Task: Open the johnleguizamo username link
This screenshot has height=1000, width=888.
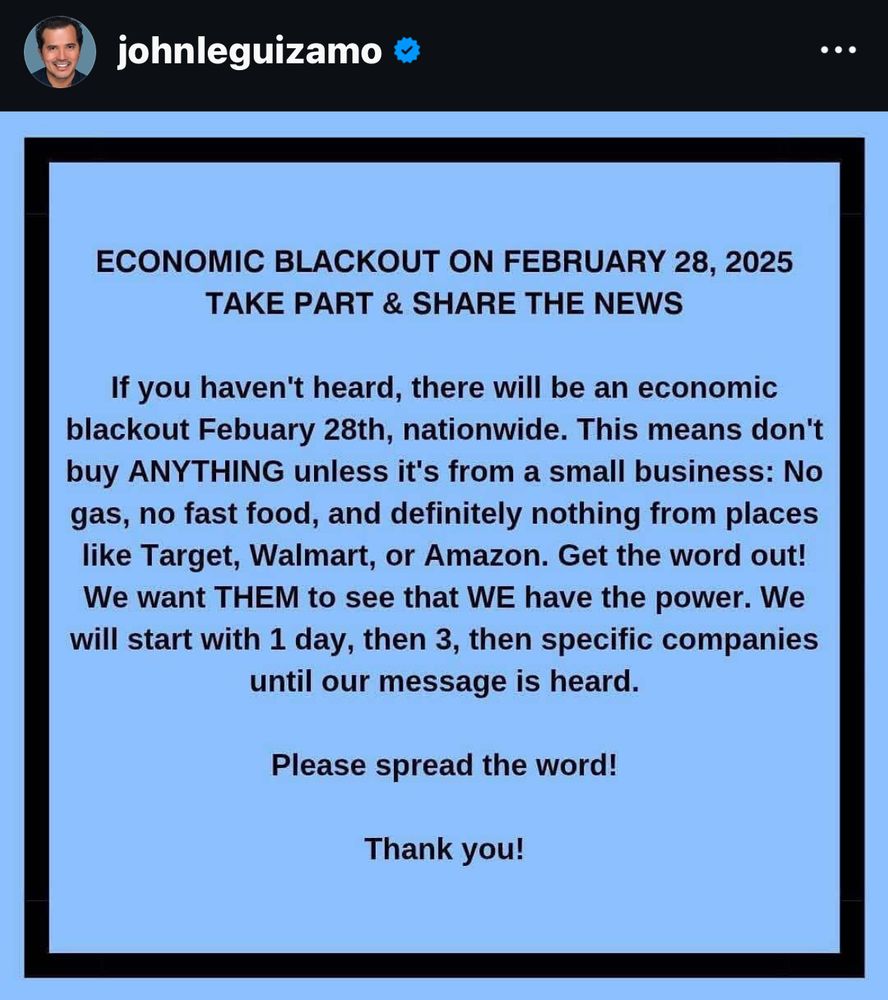Action: [x=249, y=50]
